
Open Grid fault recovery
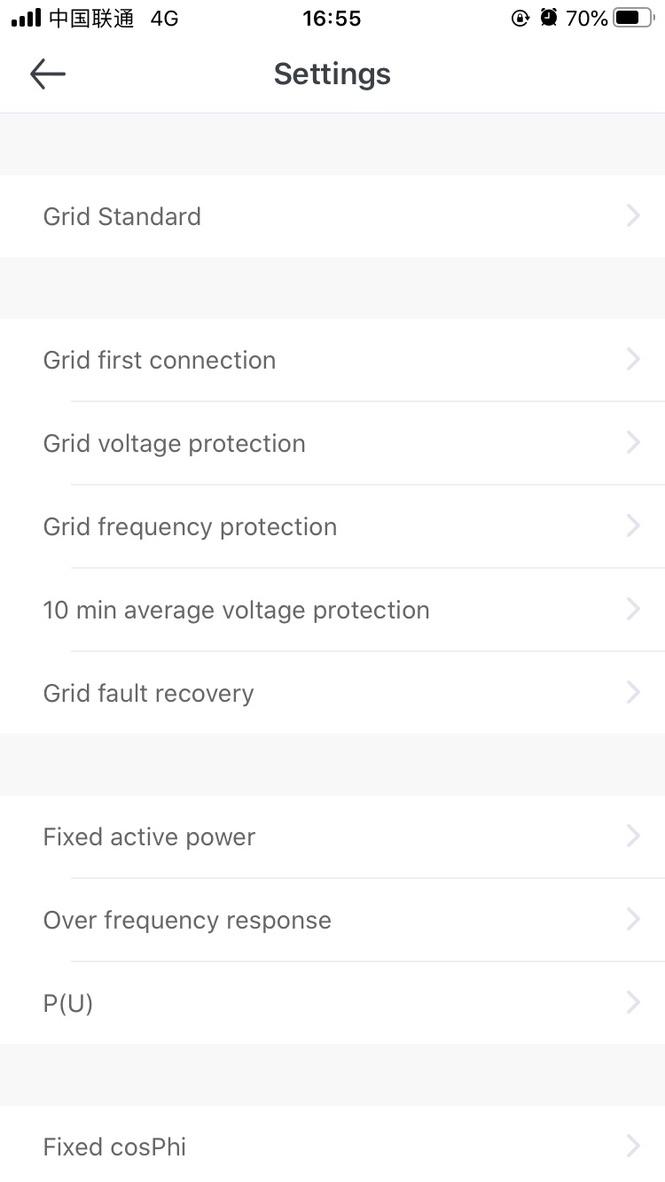(x=332, y=694)
